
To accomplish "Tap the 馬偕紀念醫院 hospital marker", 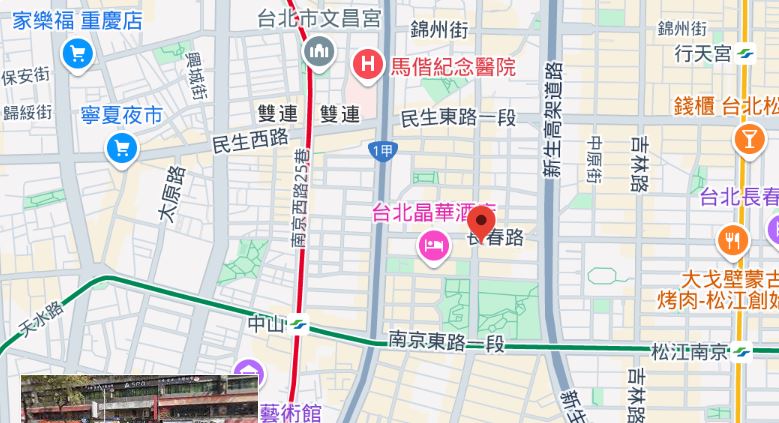I will click(368, 67).
